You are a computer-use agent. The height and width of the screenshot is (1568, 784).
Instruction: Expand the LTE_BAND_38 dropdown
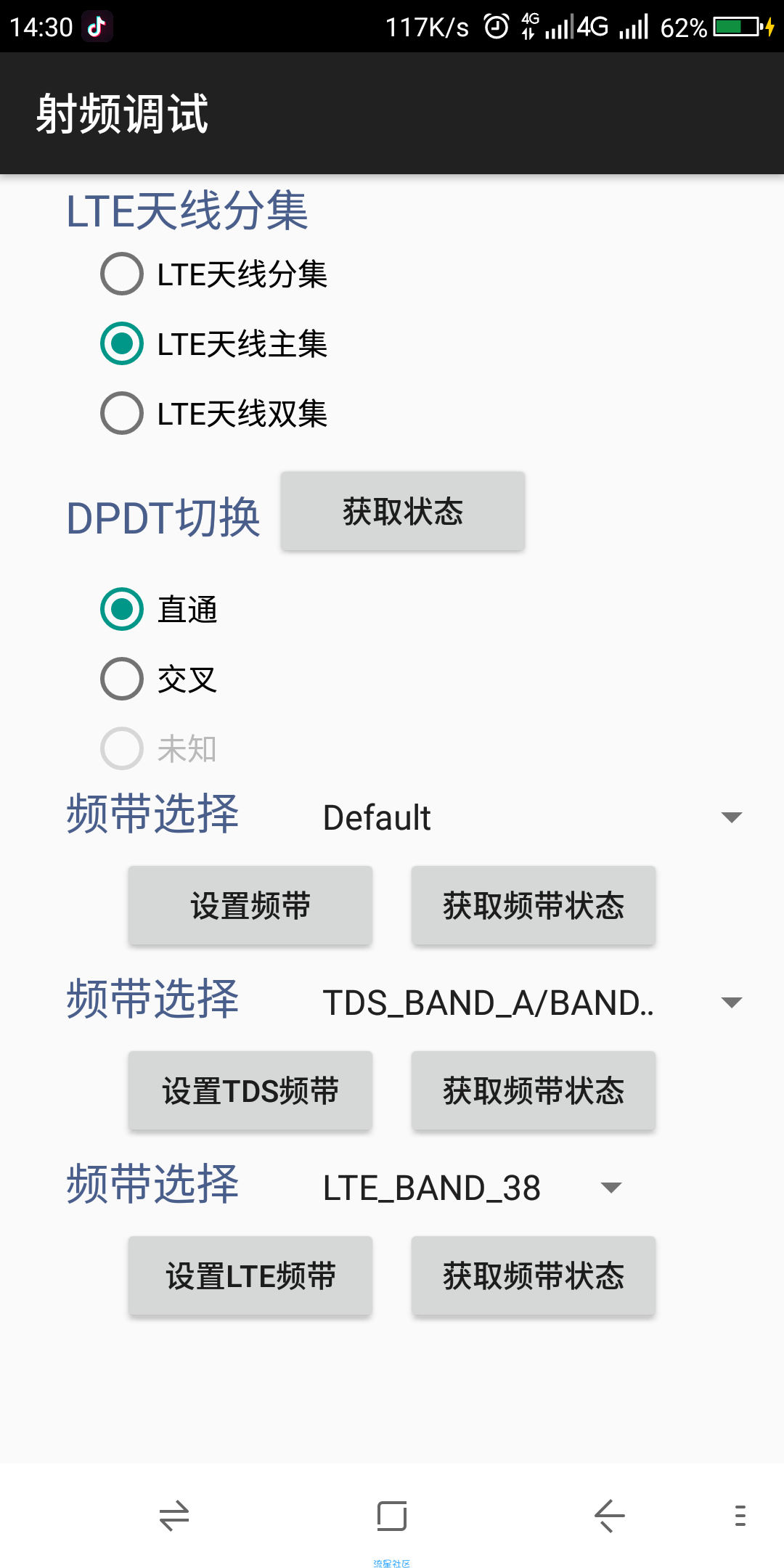click(473, 1188)
